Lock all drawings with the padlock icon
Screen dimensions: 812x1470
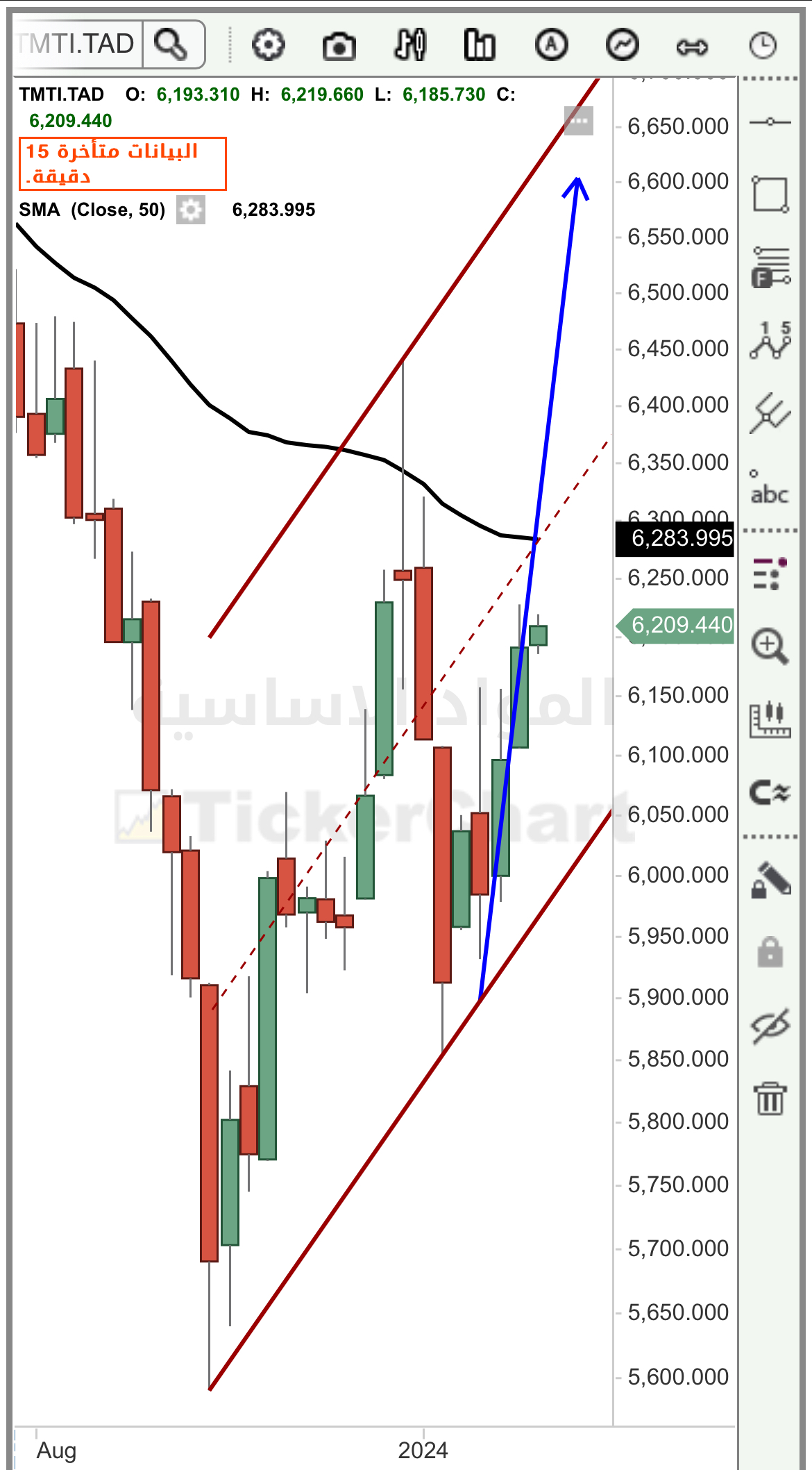(770, 951)
